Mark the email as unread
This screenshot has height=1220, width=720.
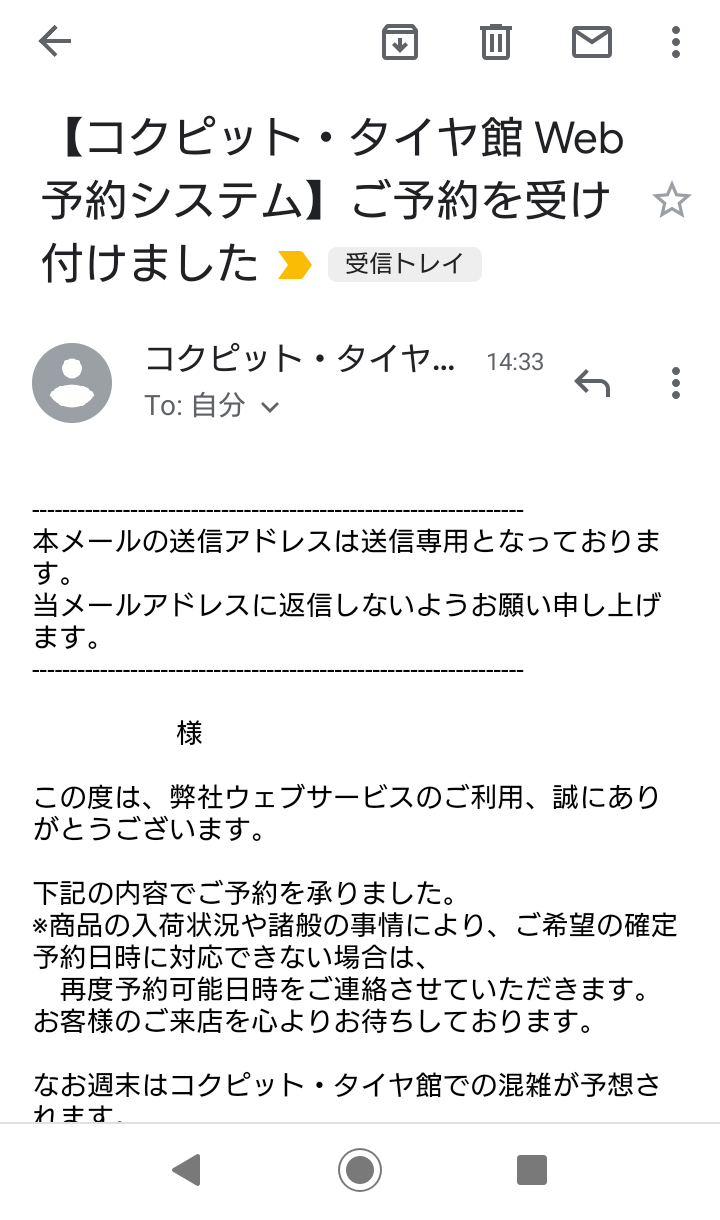pos(591,42)
